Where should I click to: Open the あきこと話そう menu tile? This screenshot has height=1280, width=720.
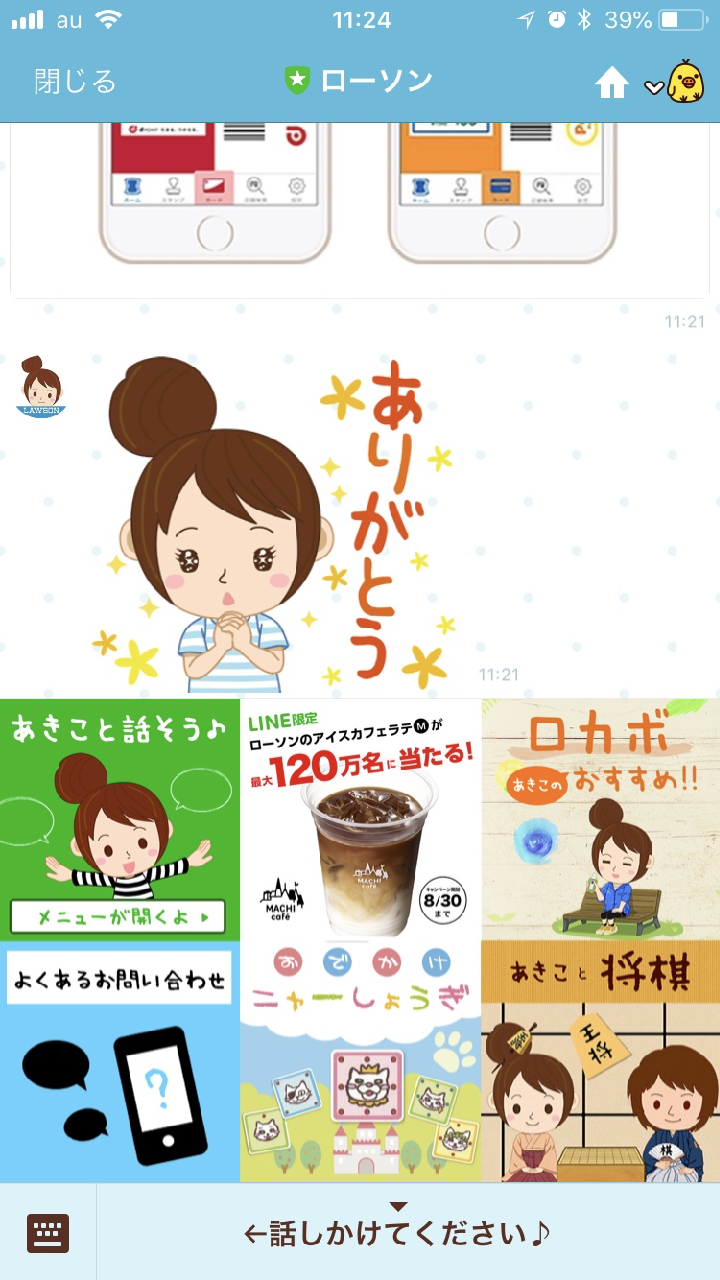(120, 820)
